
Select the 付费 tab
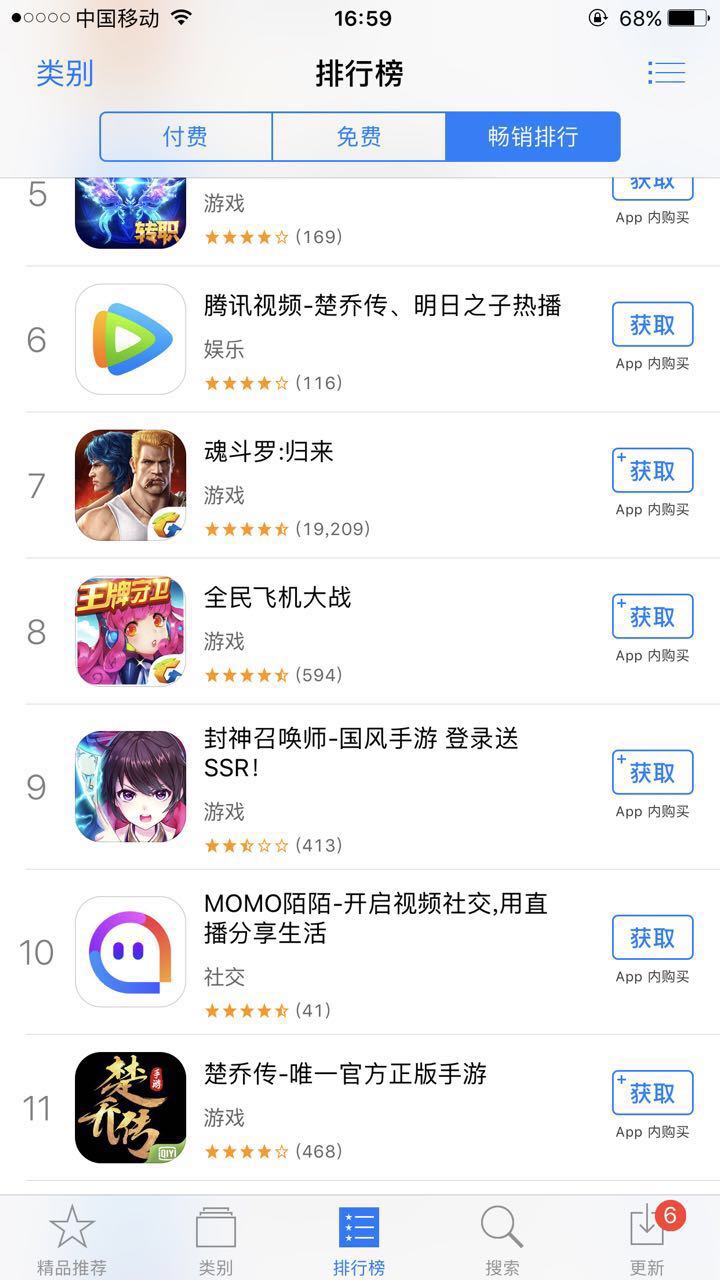(x=185, y=137)
